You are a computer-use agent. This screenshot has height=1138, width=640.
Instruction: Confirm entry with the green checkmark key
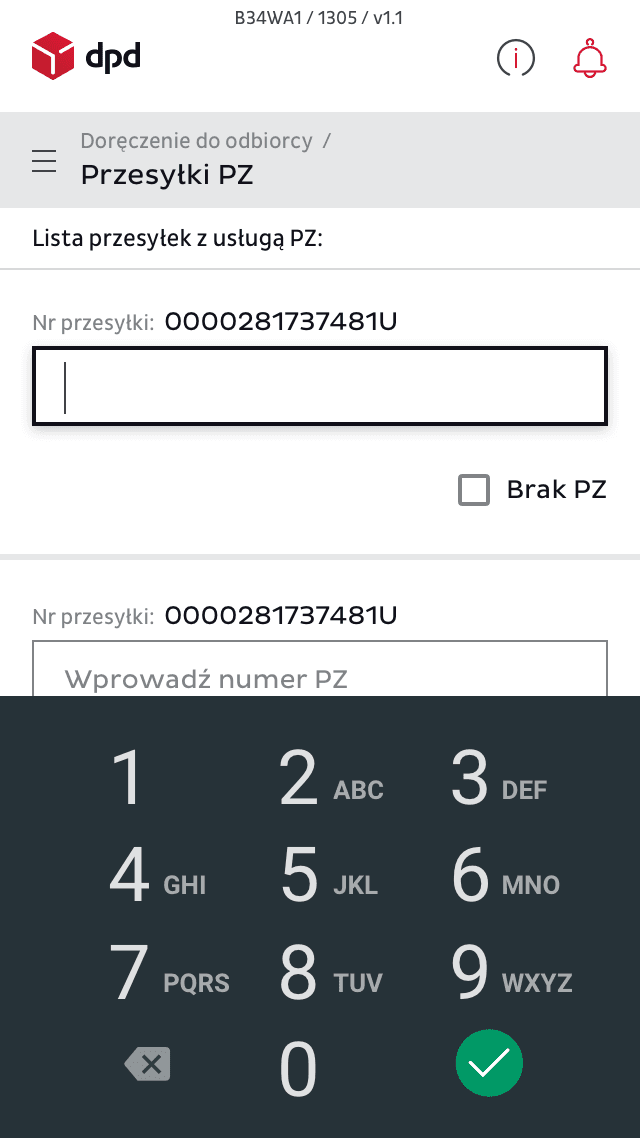[x=489, y=1063]
